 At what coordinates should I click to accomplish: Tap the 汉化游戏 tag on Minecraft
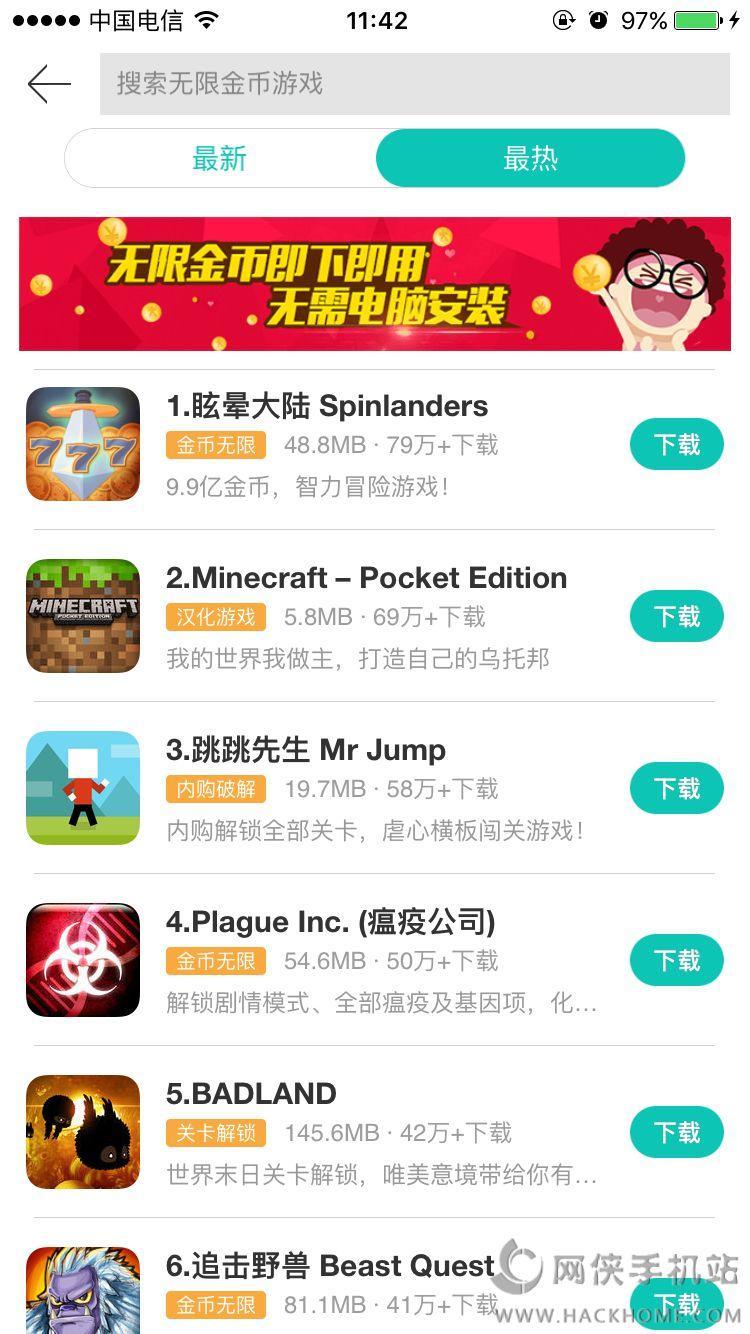(x=214, y=617)
